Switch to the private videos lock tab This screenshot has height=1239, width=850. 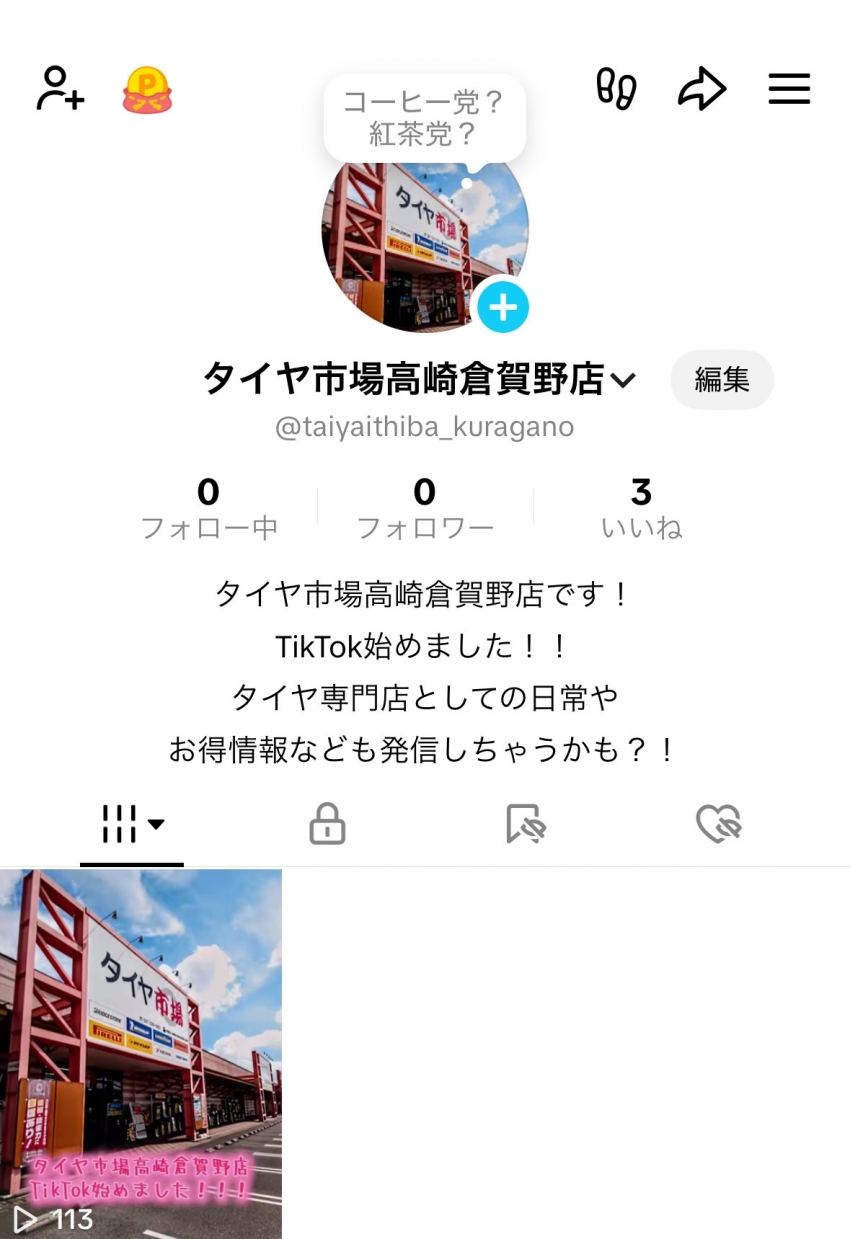pyautogui.click(x=327, y=825)
